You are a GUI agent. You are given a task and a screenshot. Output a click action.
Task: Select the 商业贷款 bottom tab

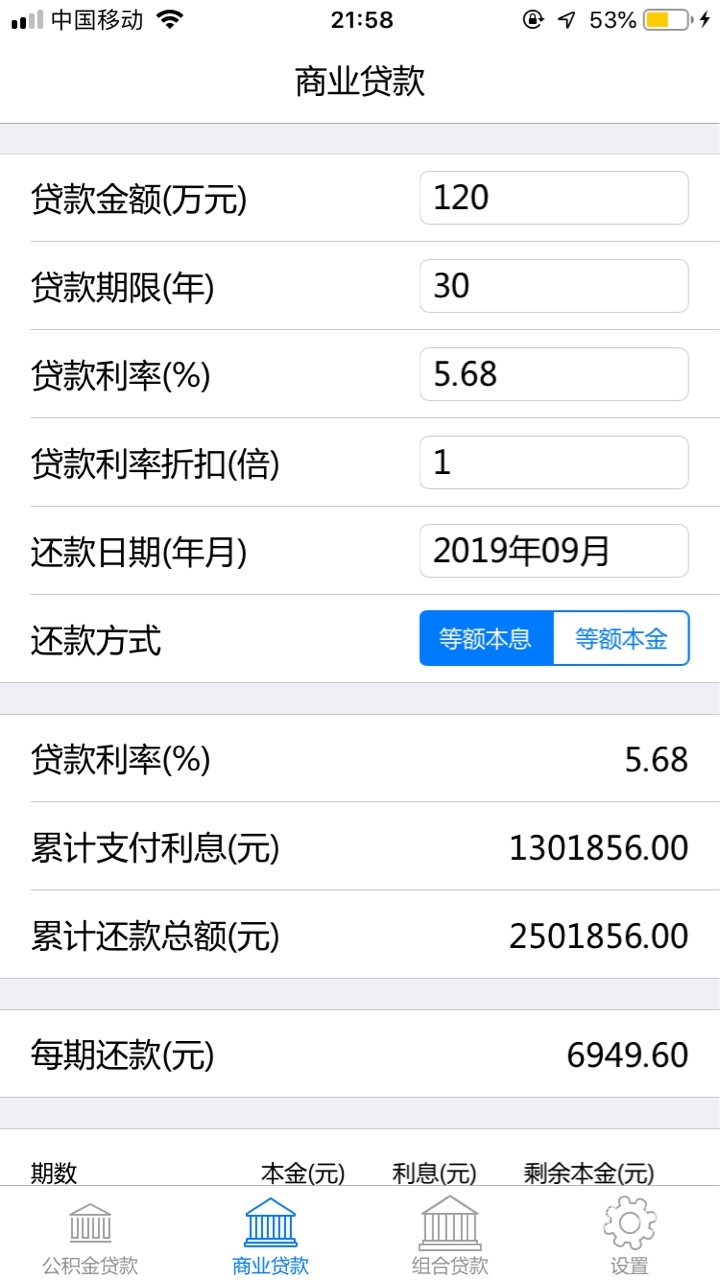click(270, 1236)
